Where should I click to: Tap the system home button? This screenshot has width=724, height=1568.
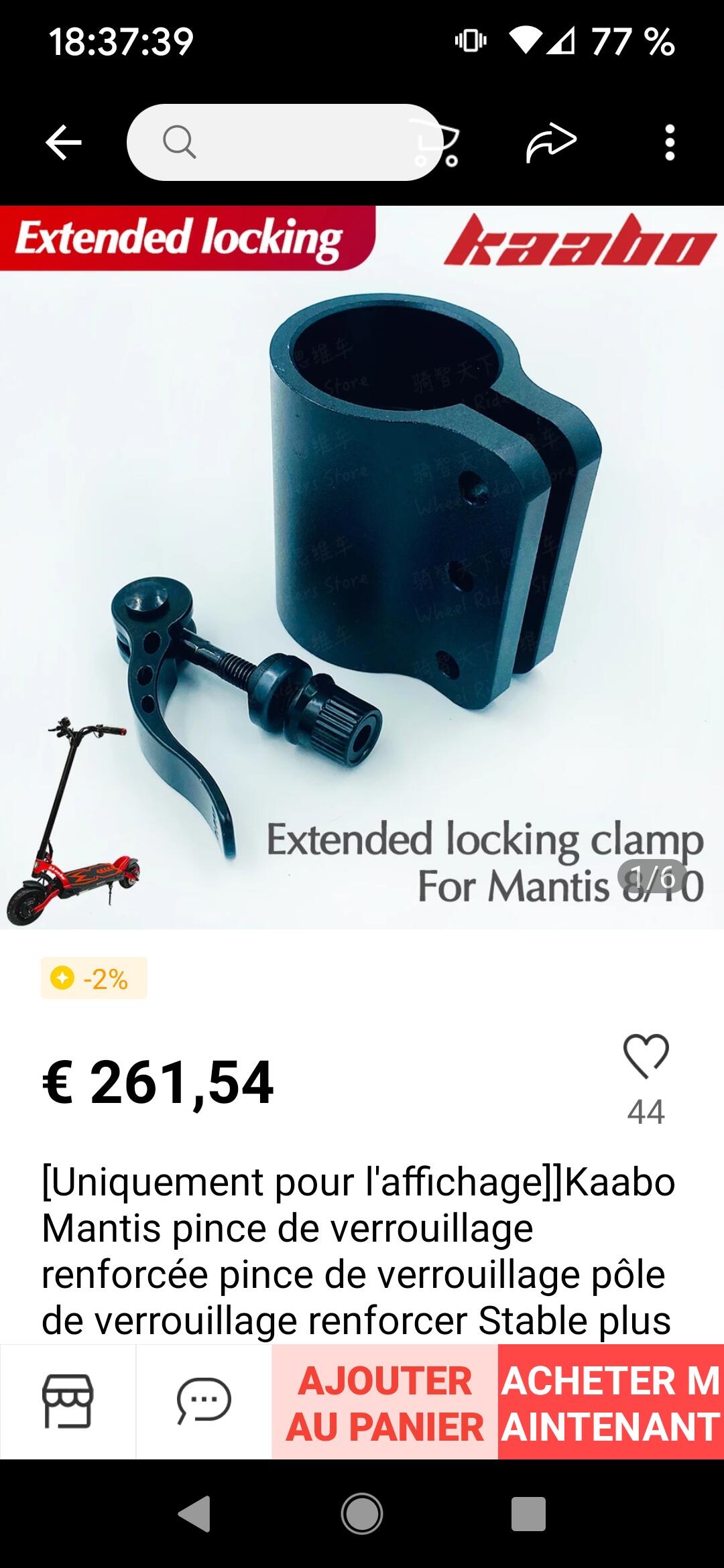click(x=362, y=1514)
